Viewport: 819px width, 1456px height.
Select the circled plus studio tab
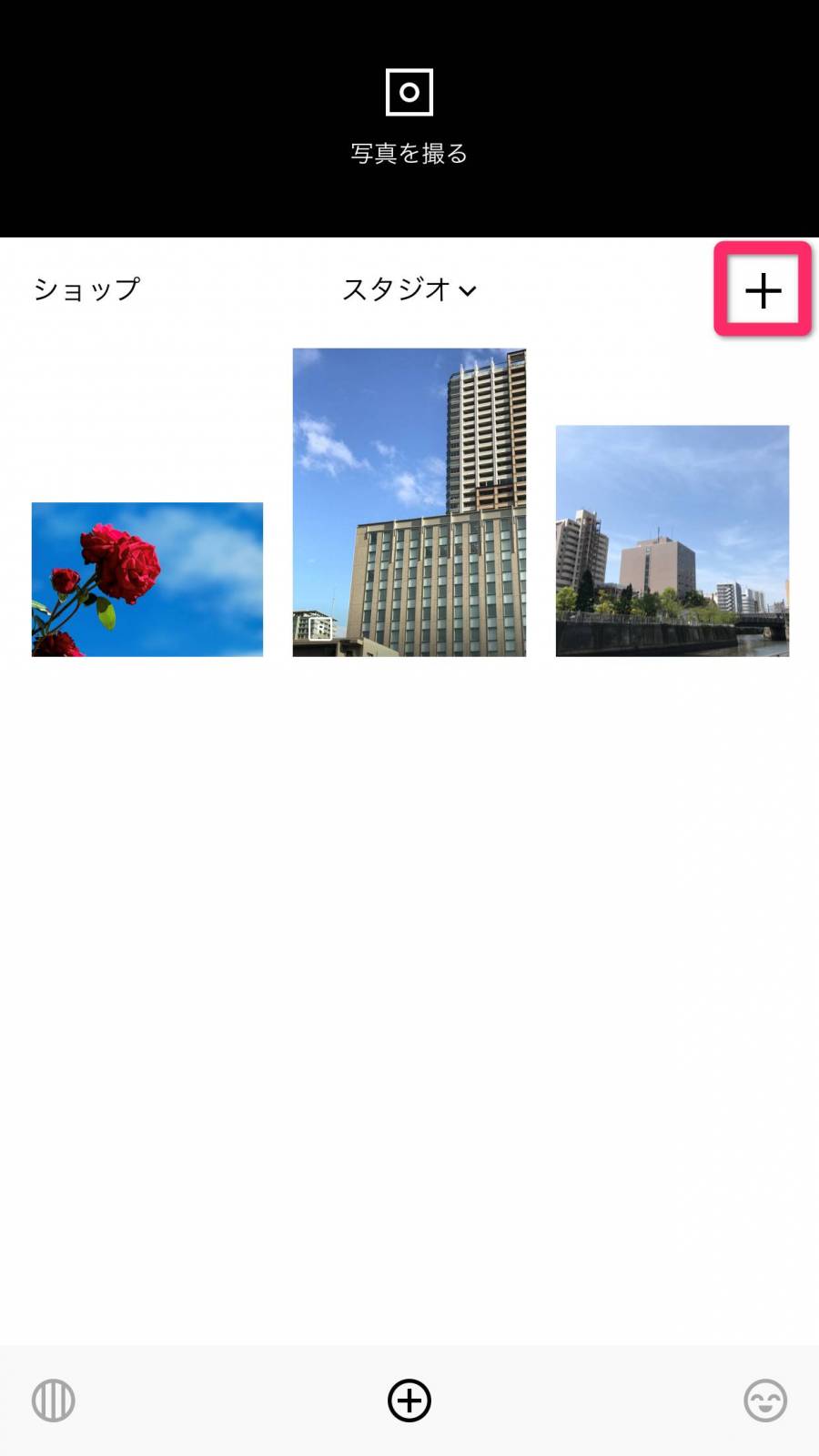click(x=409, y=1400)
